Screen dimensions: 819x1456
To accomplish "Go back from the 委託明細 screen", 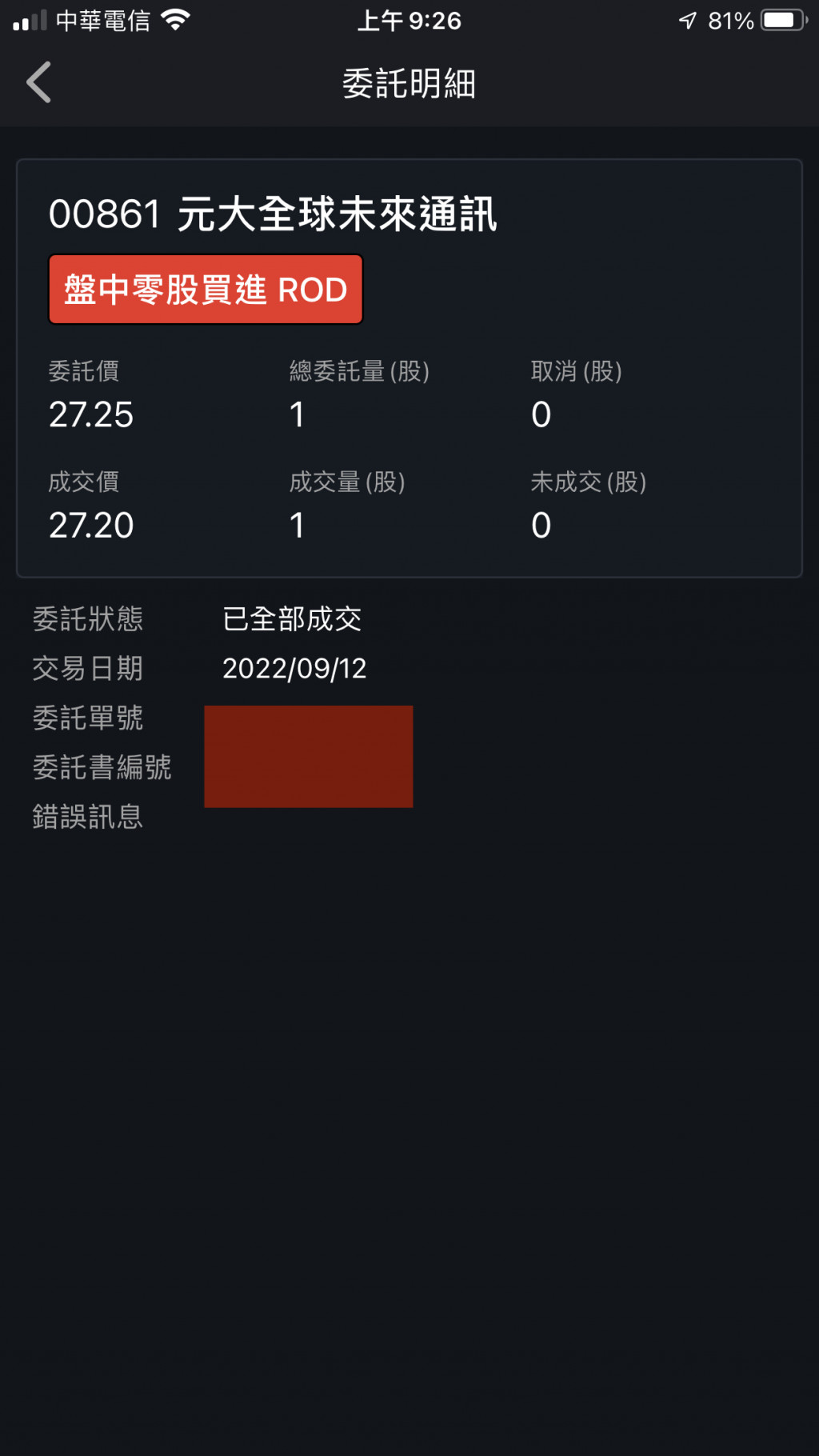I will (38, 82).
